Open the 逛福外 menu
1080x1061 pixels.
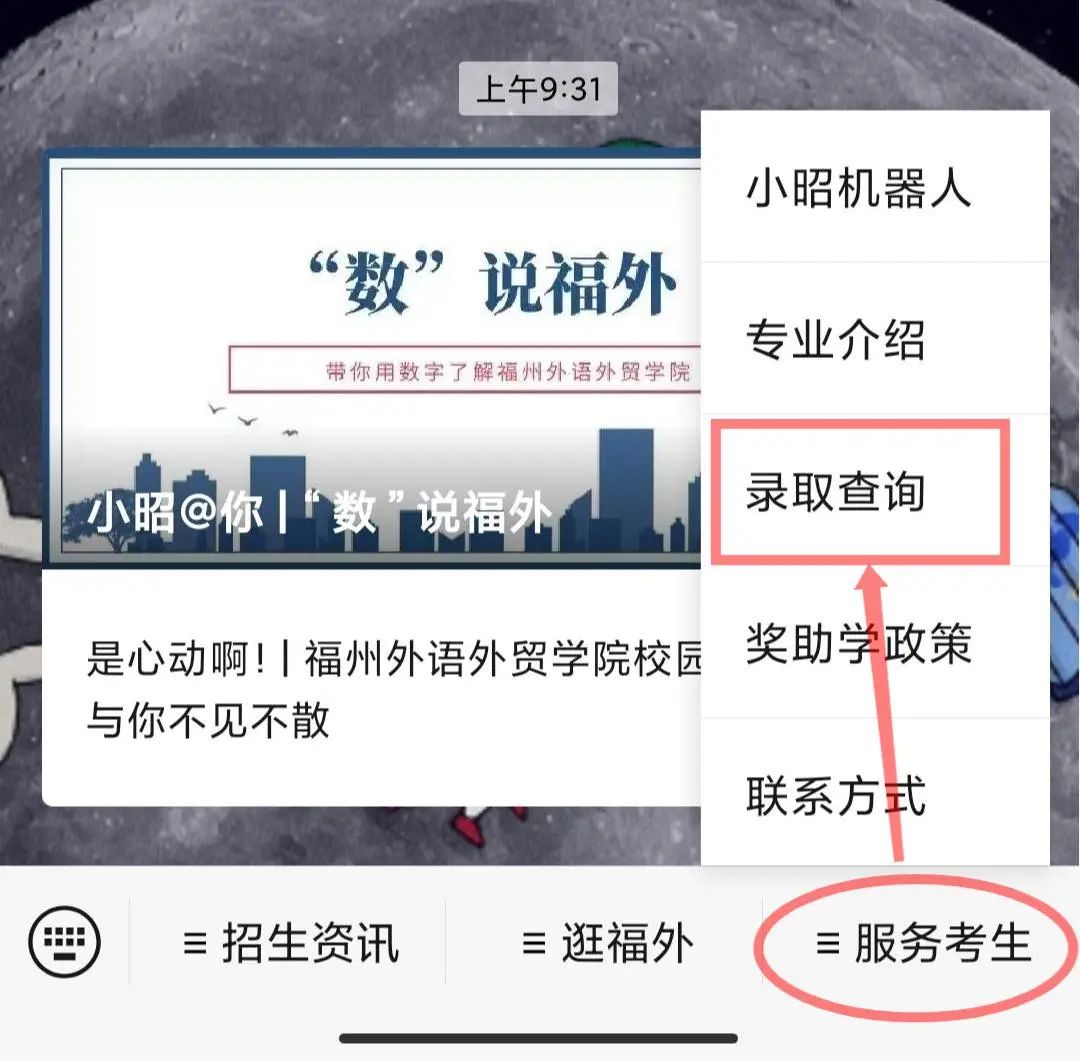(607, 943)
